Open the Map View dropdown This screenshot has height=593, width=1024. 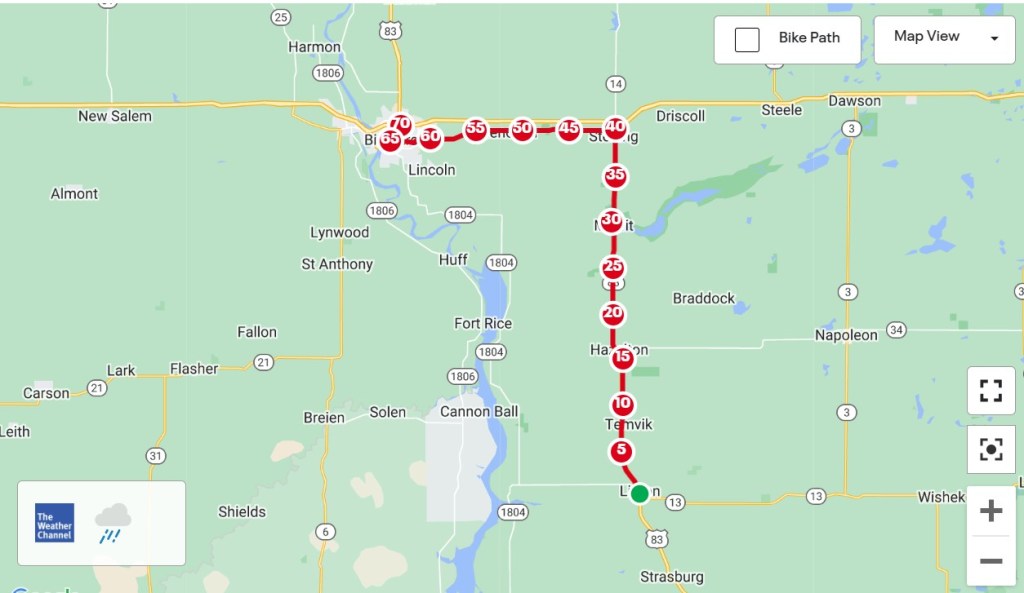click(x=944, y=39)
